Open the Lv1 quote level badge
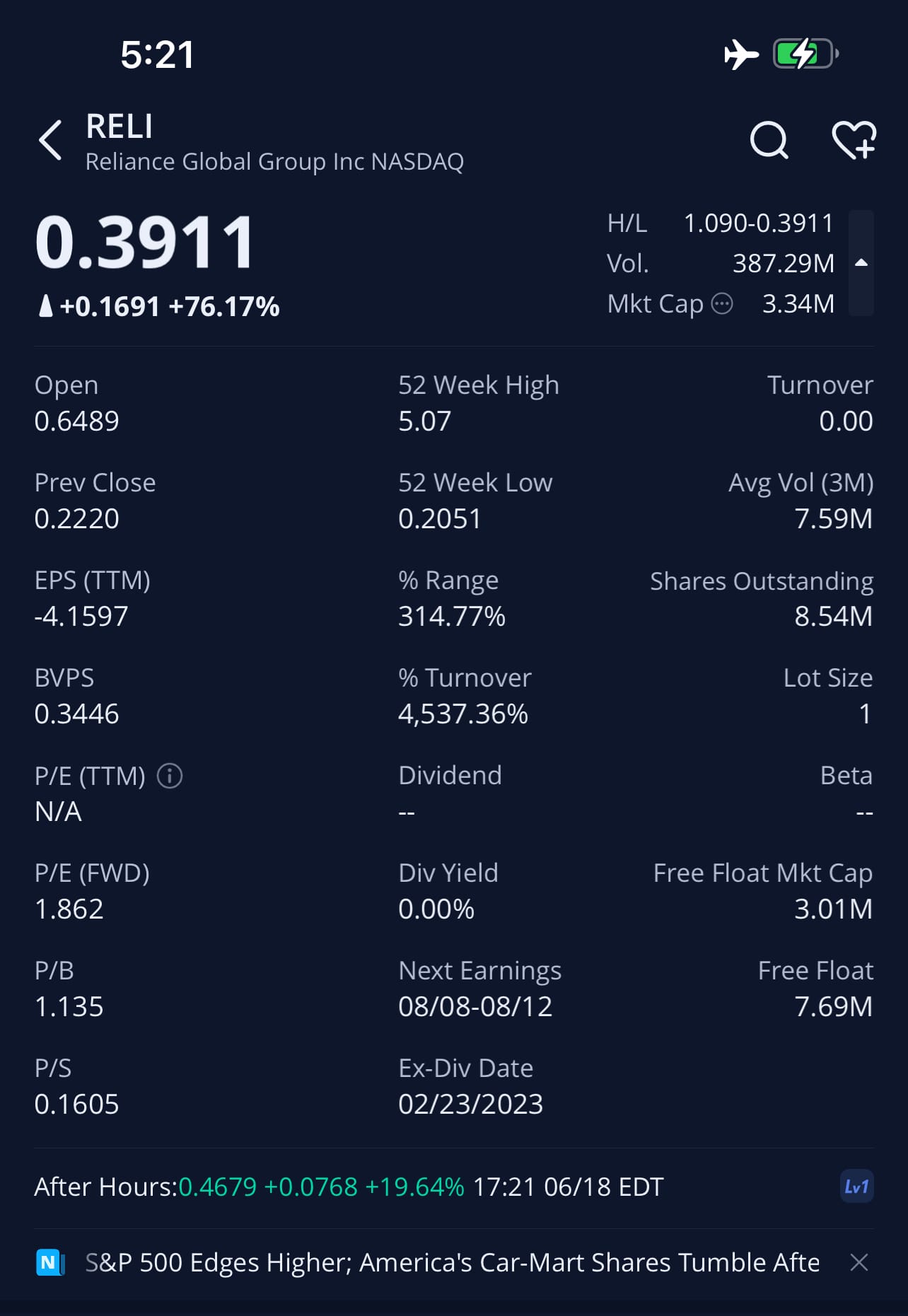This screenshot has height=1316, width=908. (x=856, y=1187)
